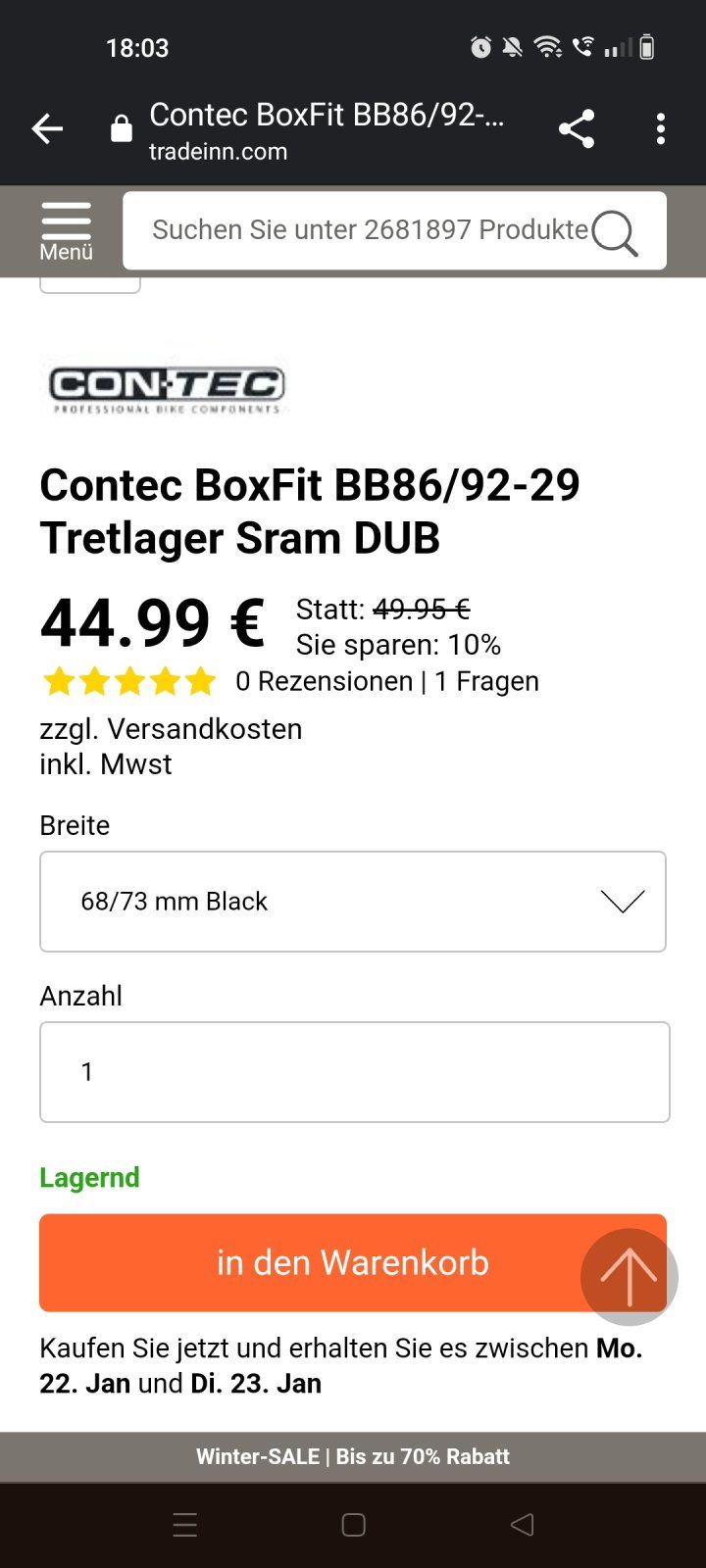Tap the system home button
This screenshot has width=706, height=1568.
354,1525
